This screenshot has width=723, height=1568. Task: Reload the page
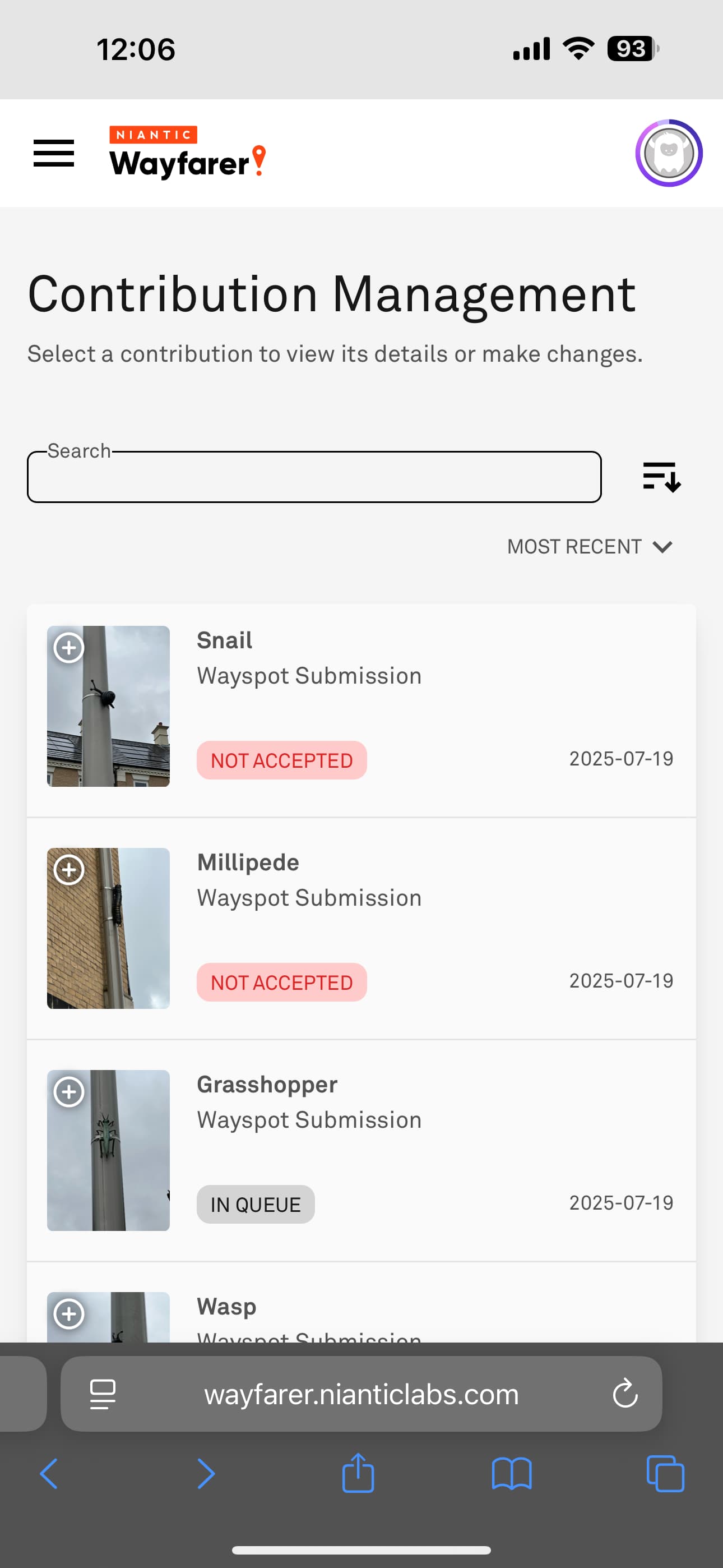[x=625, y=1393]
